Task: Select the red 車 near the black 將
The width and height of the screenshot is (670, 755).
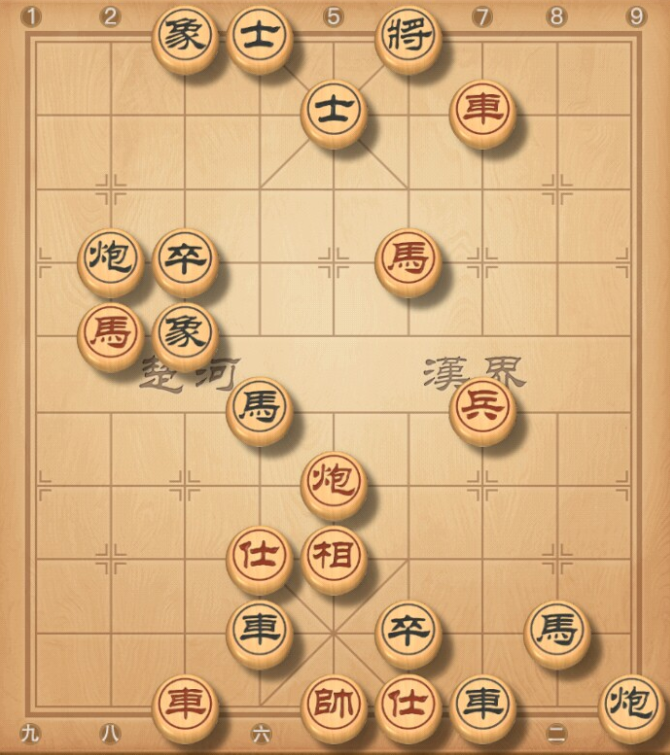Action: (483, 111)
